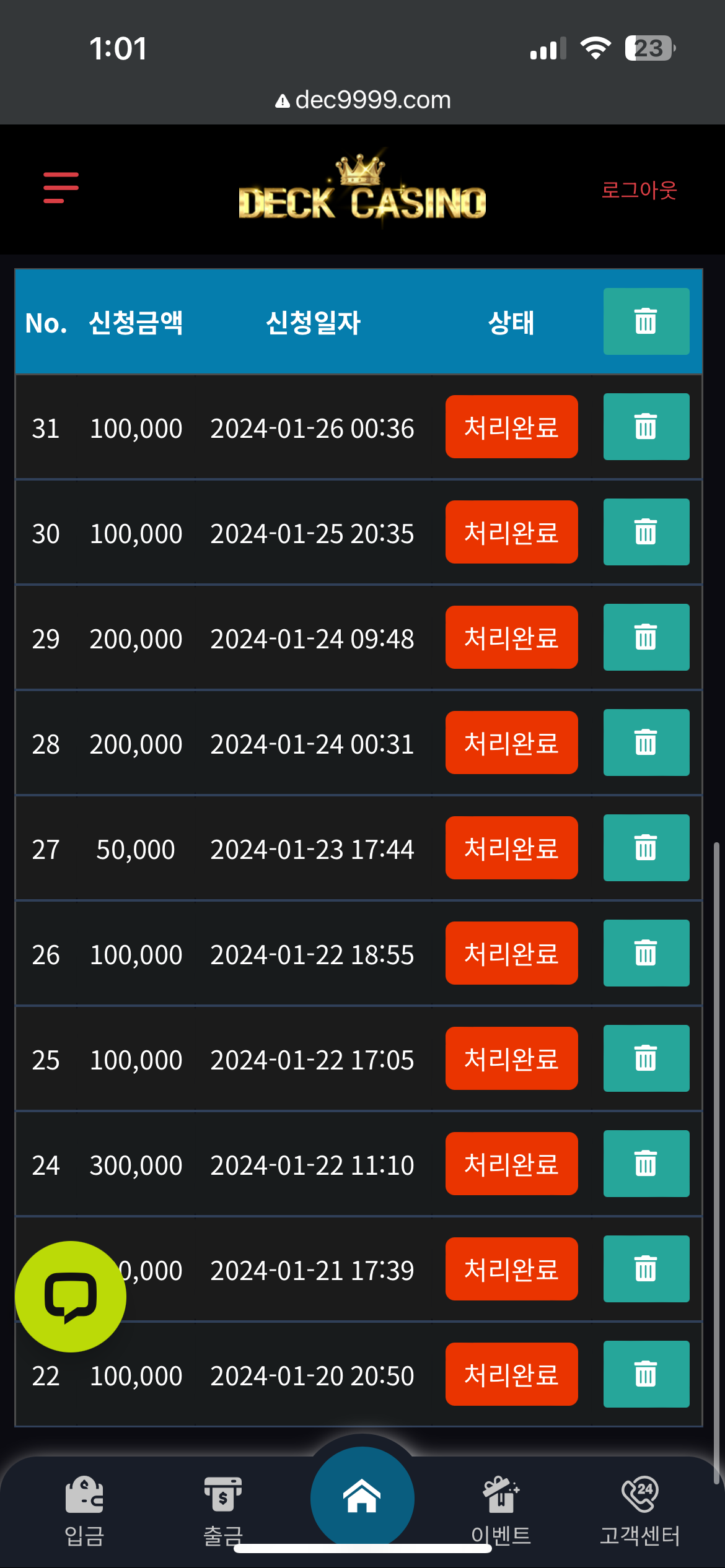The image size is (725, 1568).
Task: Remove the 300,000 entry number 24
Action: pos(646,1164)
